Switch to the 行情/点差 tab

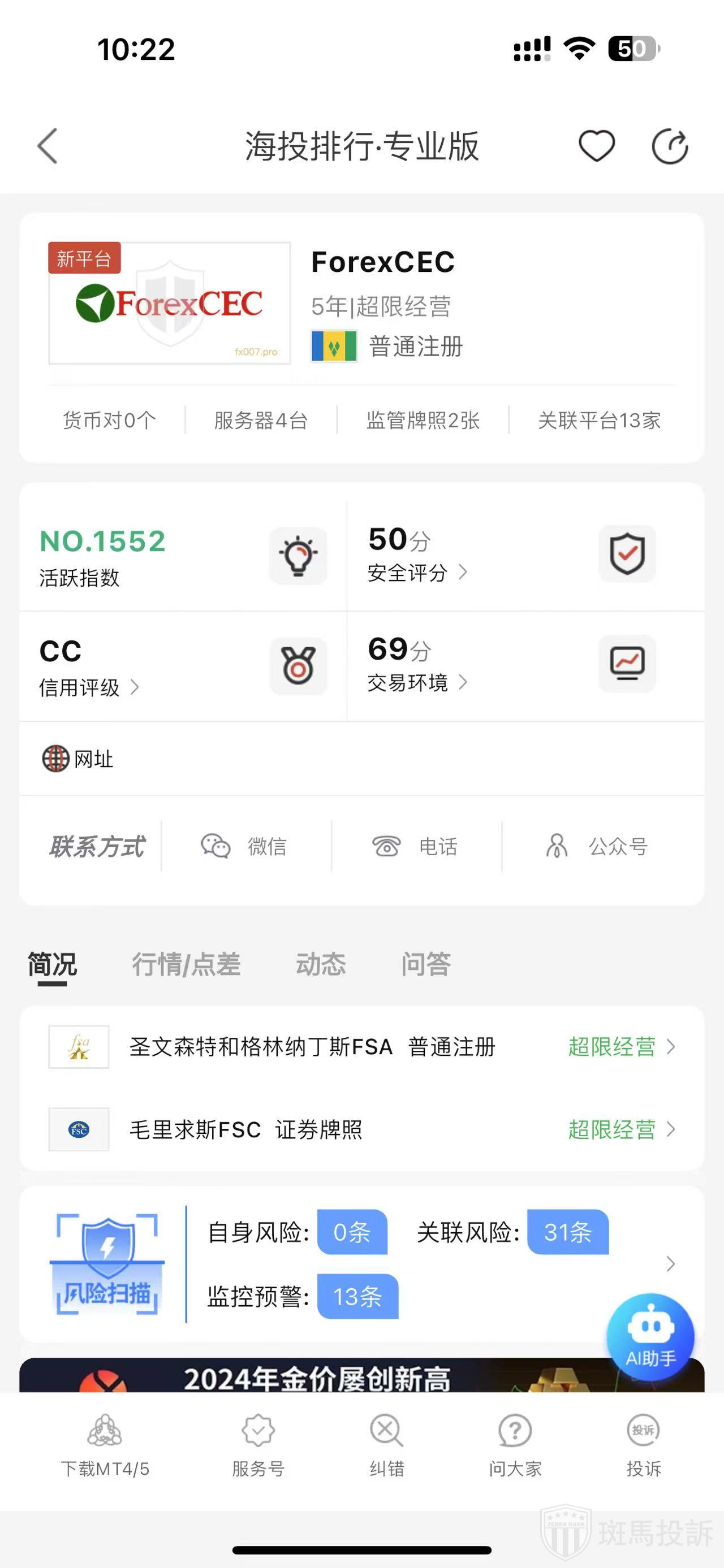[186, 964]
